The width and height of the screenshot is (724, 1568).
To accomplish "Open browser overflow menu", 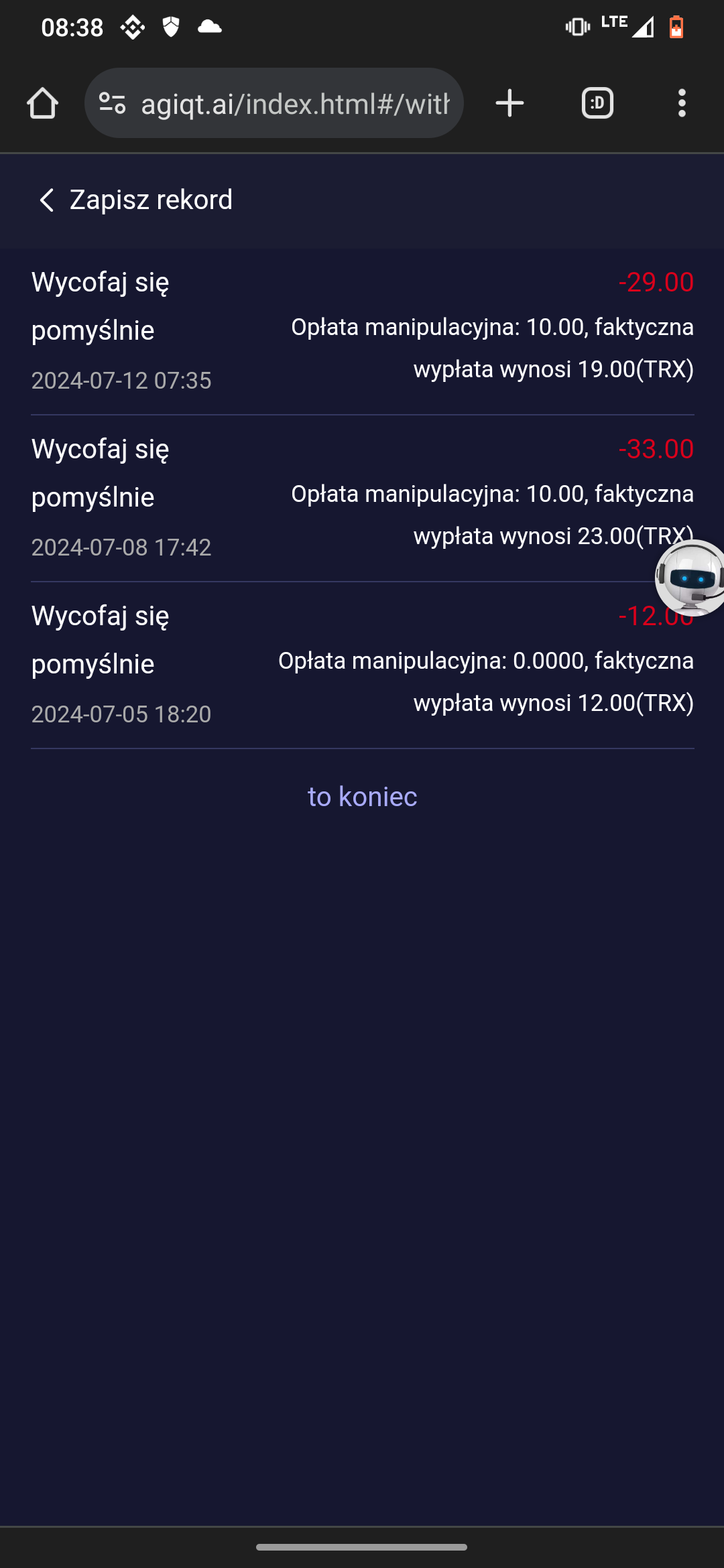I will coord(682,103).
